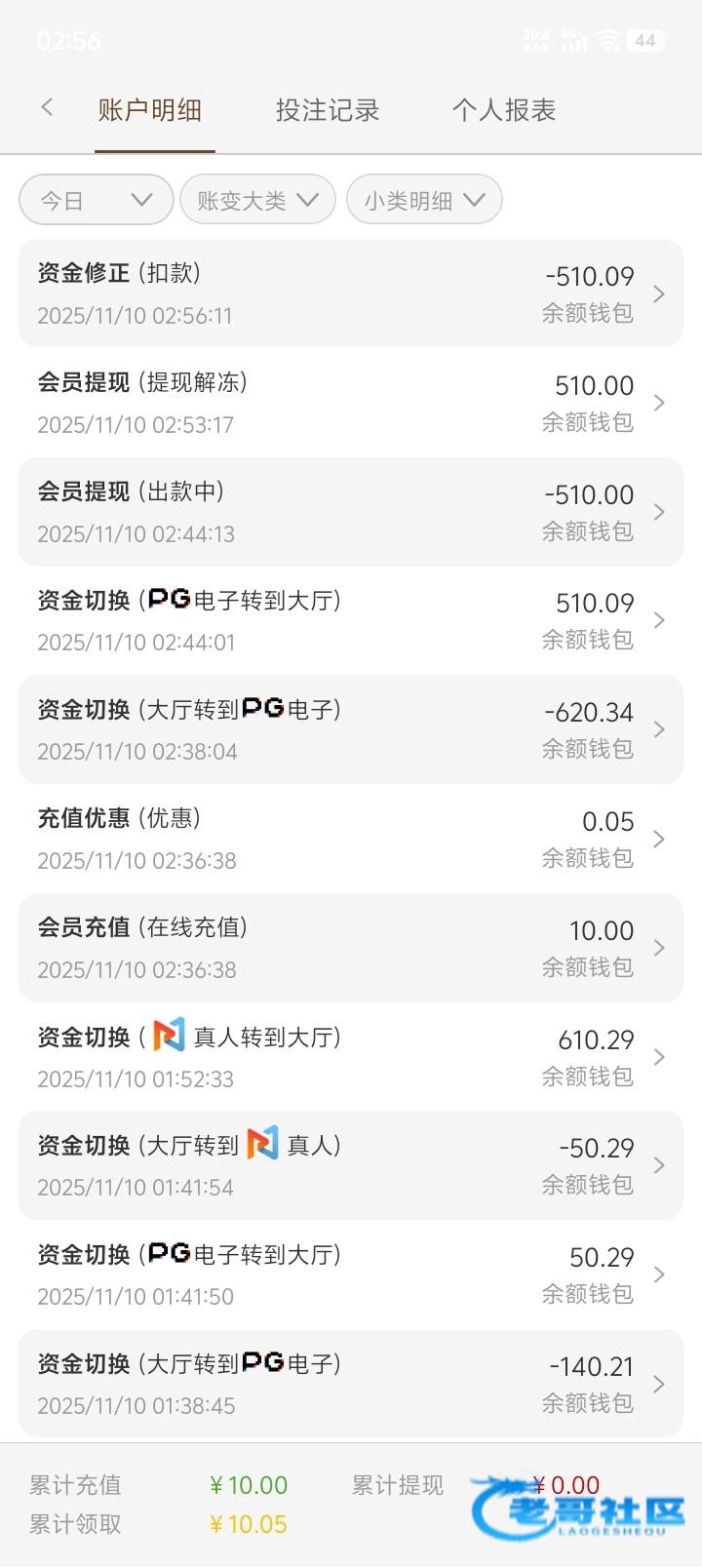Open PG电子转到大厅 50.29 transfer details
Screen dimensions: 702x1568
coord(351,1274)
